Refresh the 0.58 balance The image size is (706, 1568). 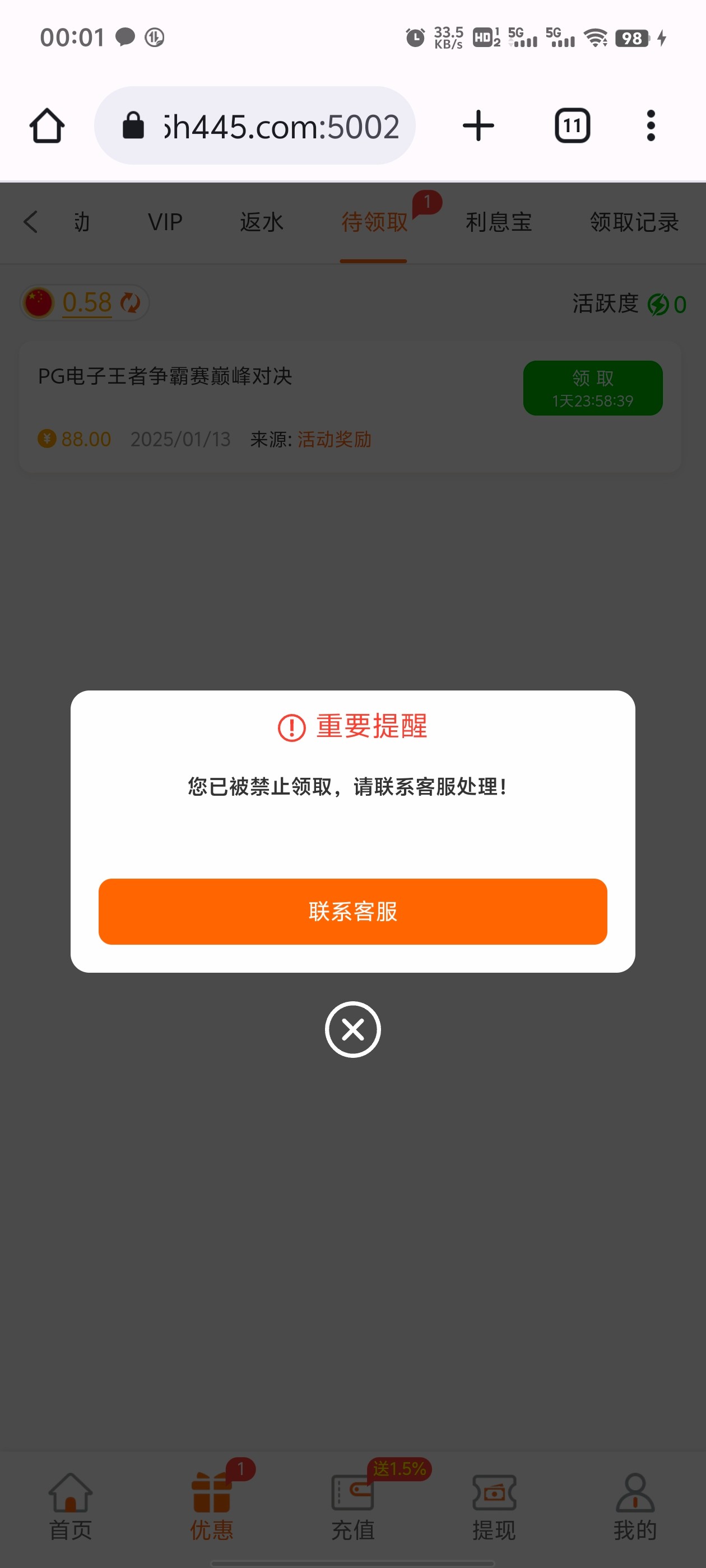pyautogui.click(x=131, y=302)
